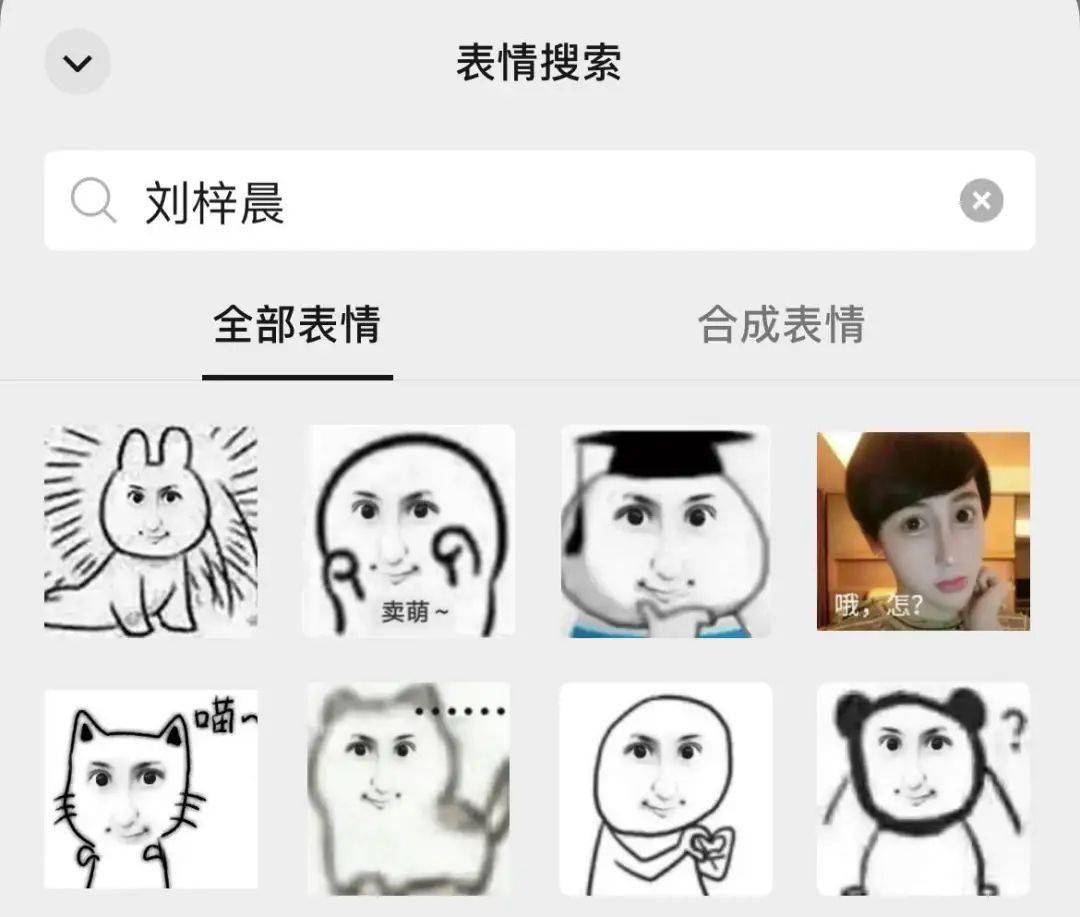This screenshot has width=1080, height=917.
Task: Select the 卖萌~ sticker
Action: coord(409,530)
